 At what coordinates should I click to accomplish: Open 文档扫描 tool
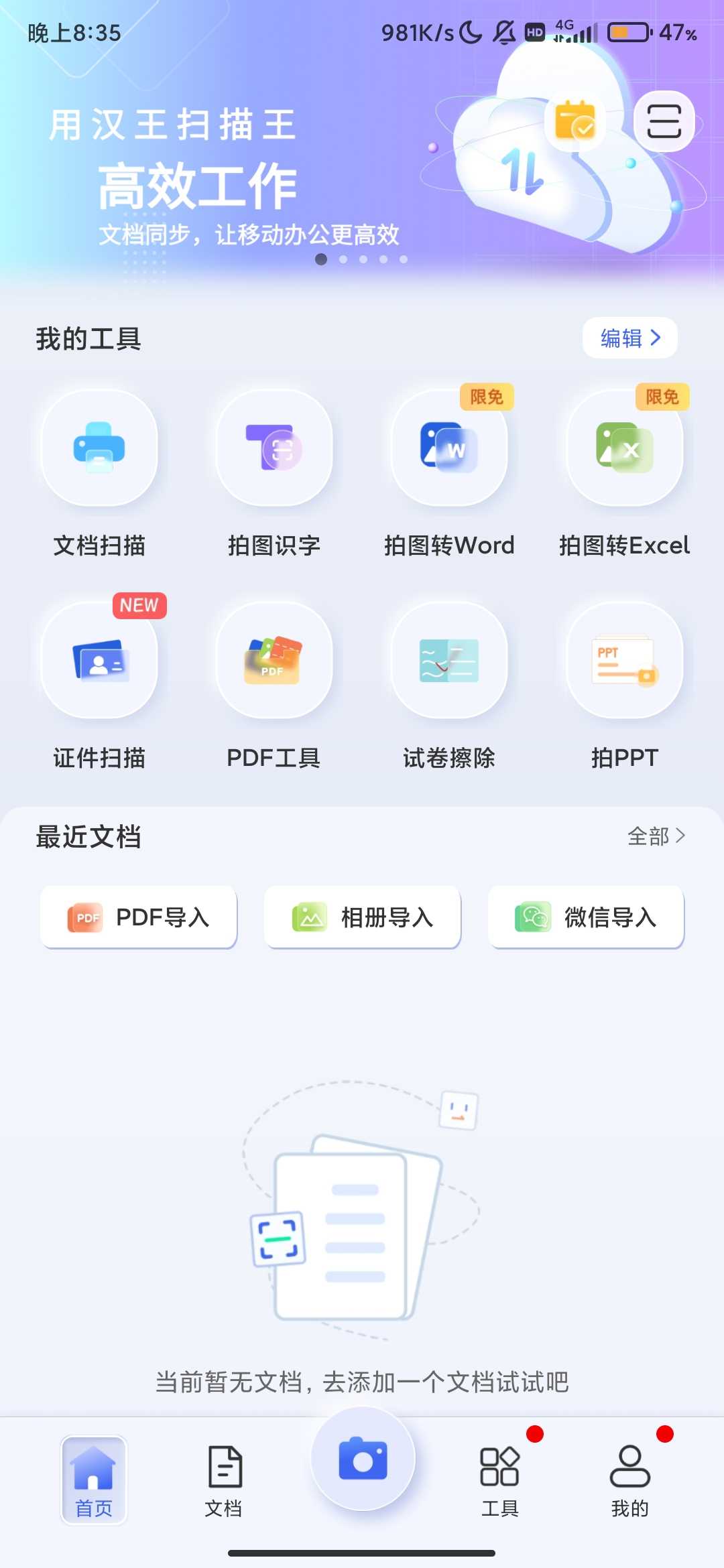99,448
